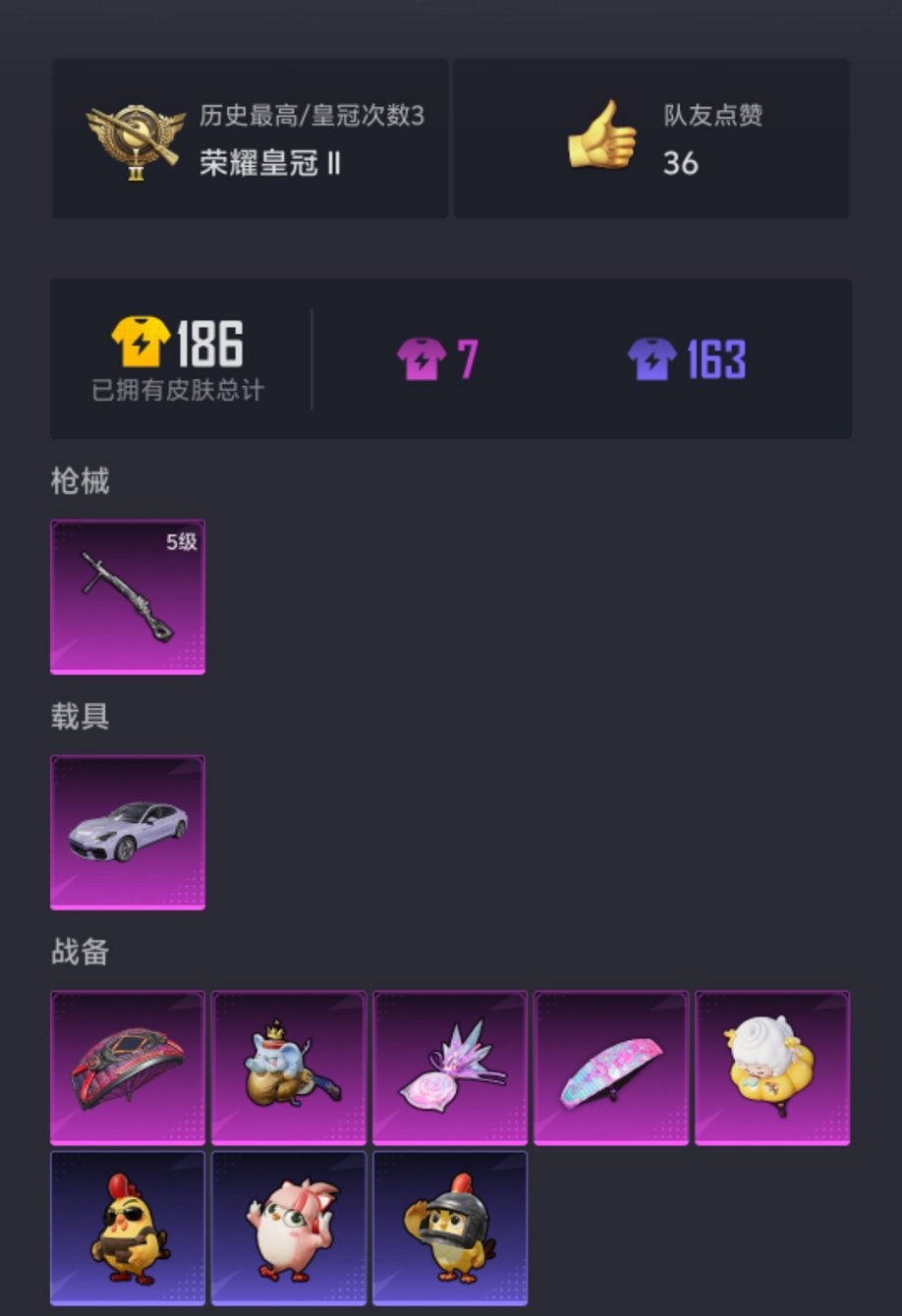Viewport: 902px width, 1316px height.
Task: View the 已拥有皮肤总计 total skins count
Action: (178, 359)
